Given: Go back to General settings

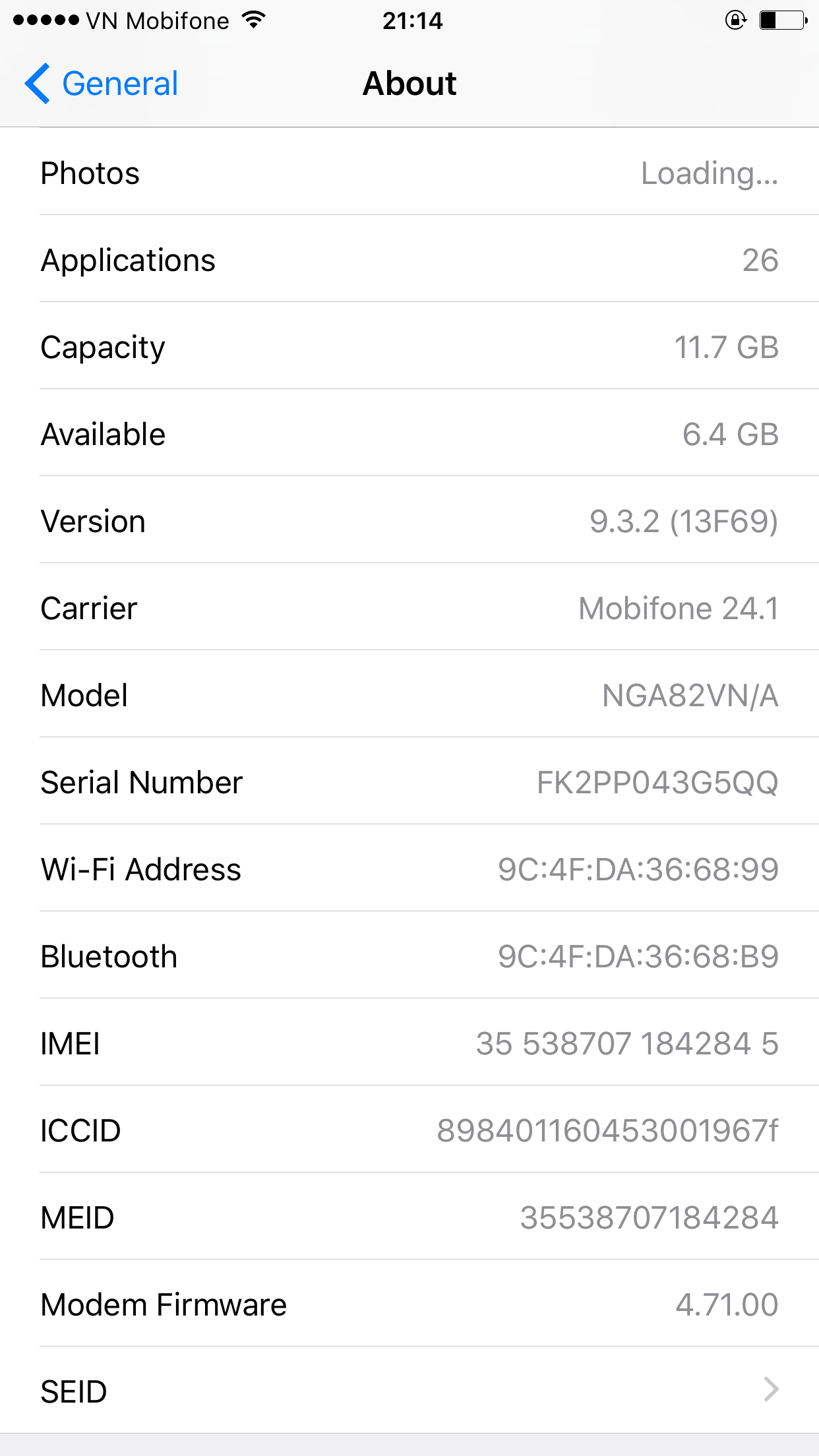Looking at the screenshot, I should pos(102,84).
